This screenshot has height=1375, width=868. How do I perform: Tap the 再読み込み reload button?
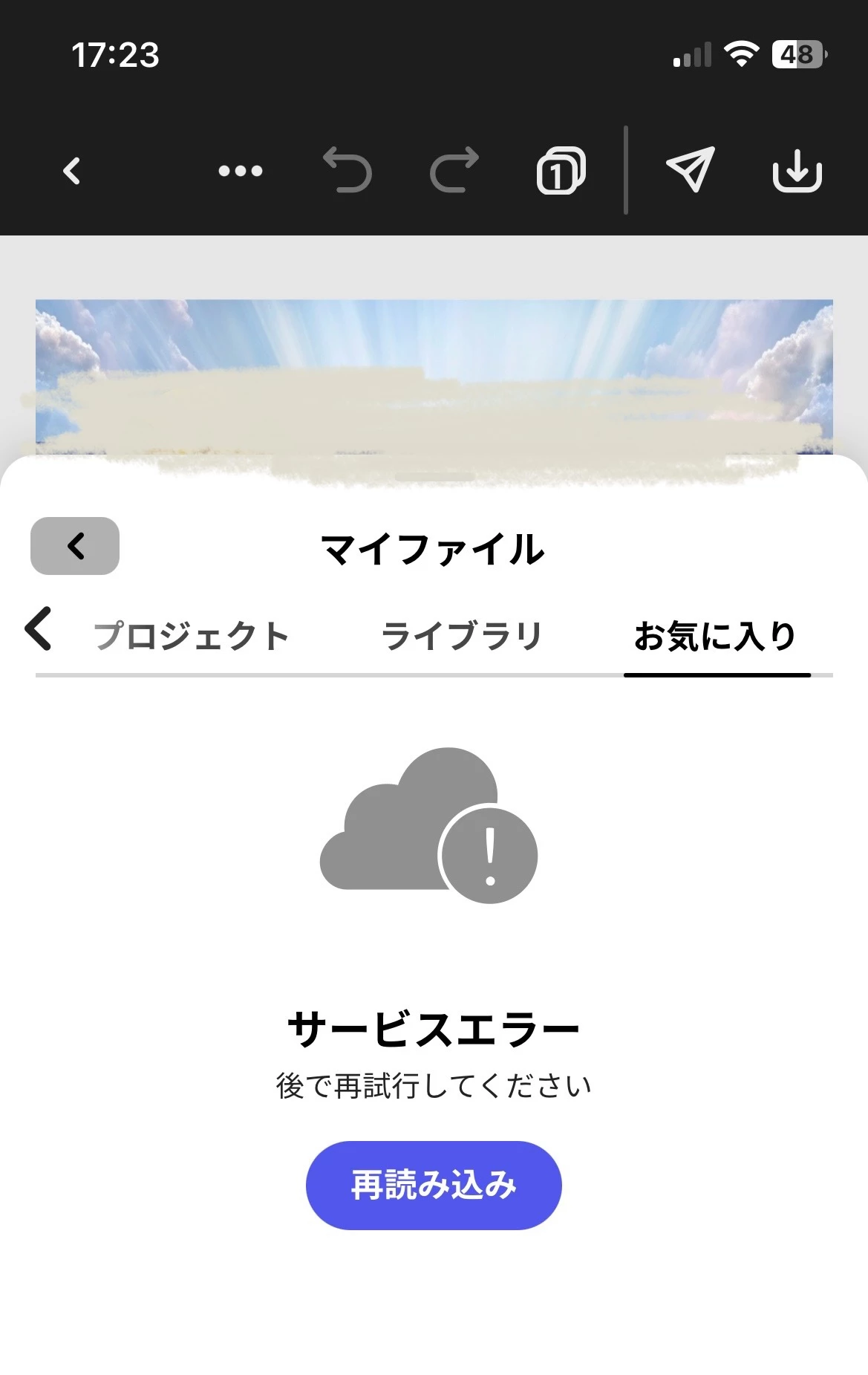point(434,1185)
